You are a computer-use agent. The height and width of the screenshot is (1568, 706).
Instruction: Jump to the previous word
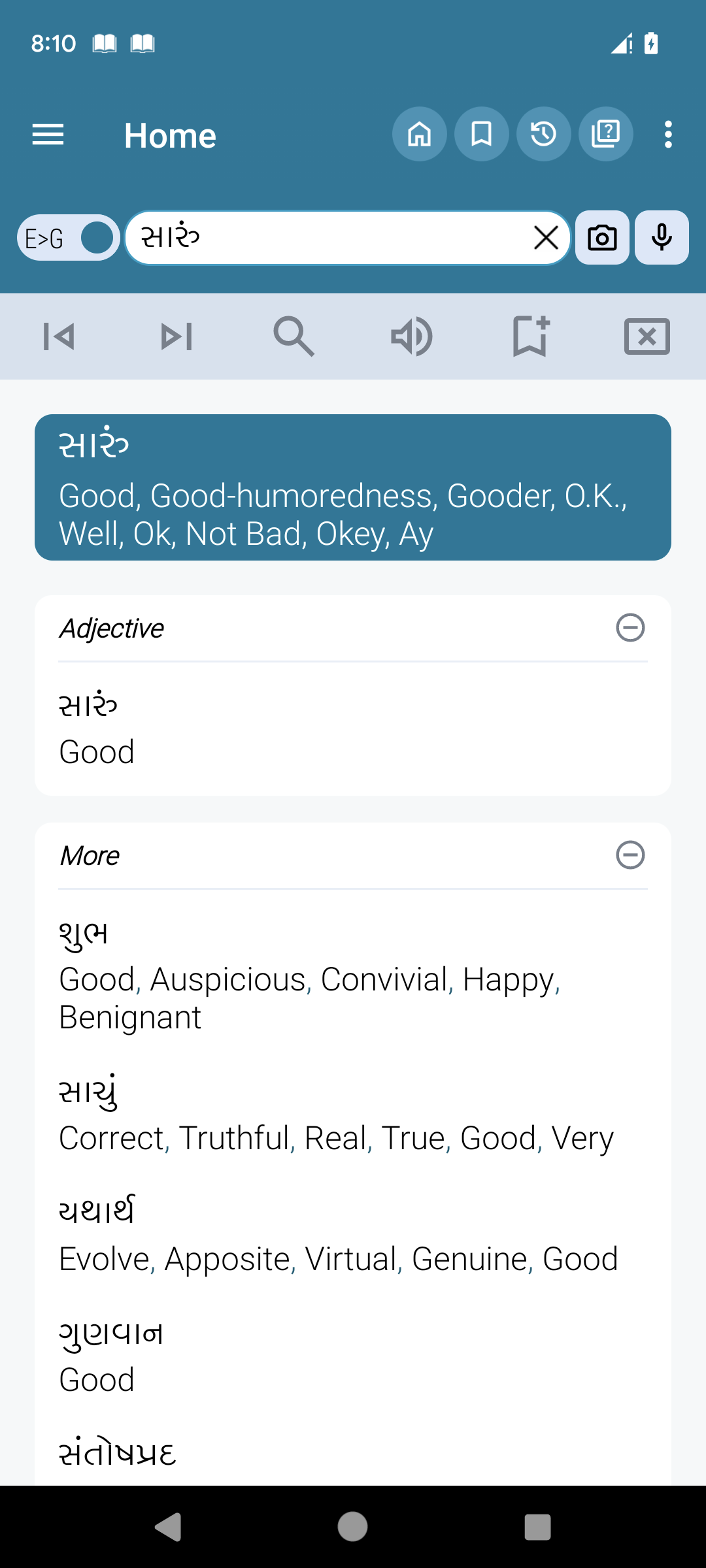(x=59, y=336)
